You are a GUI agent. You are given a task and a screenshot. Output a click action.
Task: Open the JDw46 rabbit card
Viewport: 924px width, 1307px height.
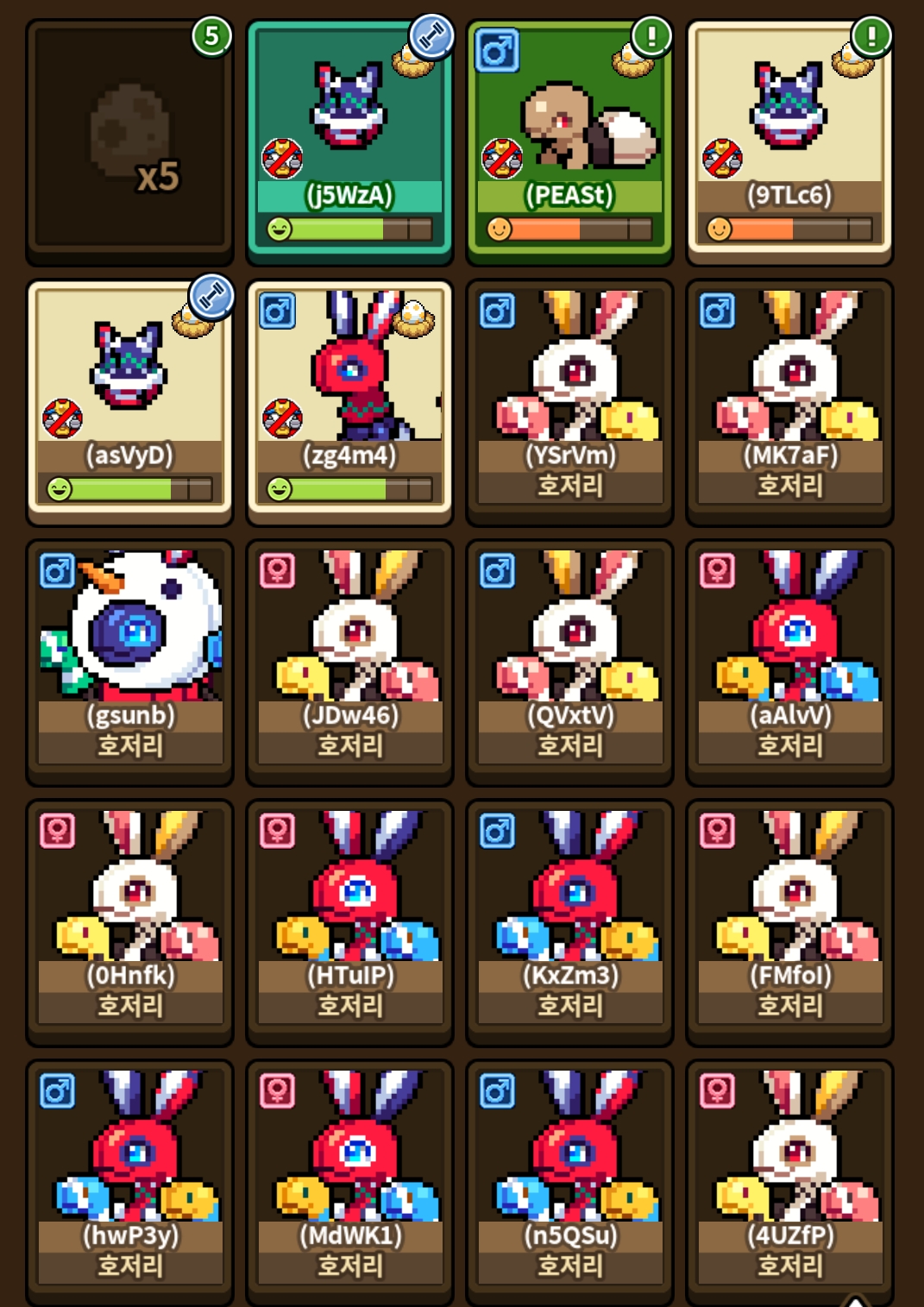click(x=349, y=663)
